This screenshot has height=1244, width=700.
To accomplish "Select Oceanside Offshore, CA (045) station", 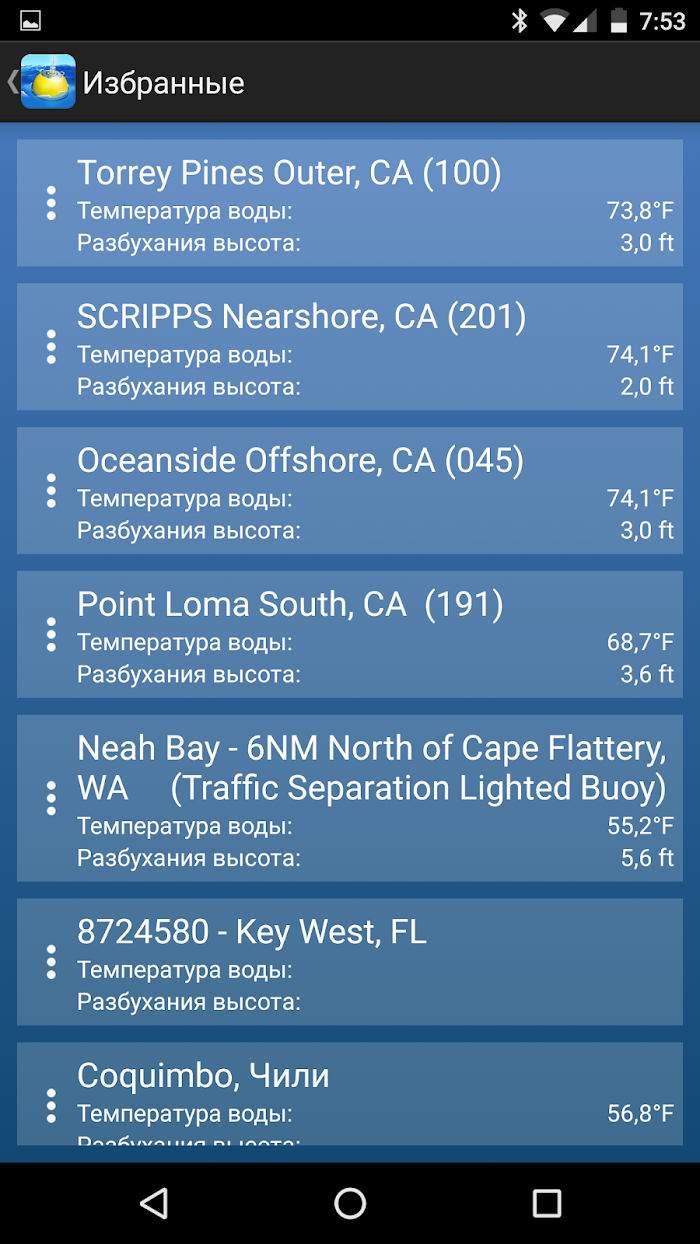I will pyautogui.click(x=350, y=491).
